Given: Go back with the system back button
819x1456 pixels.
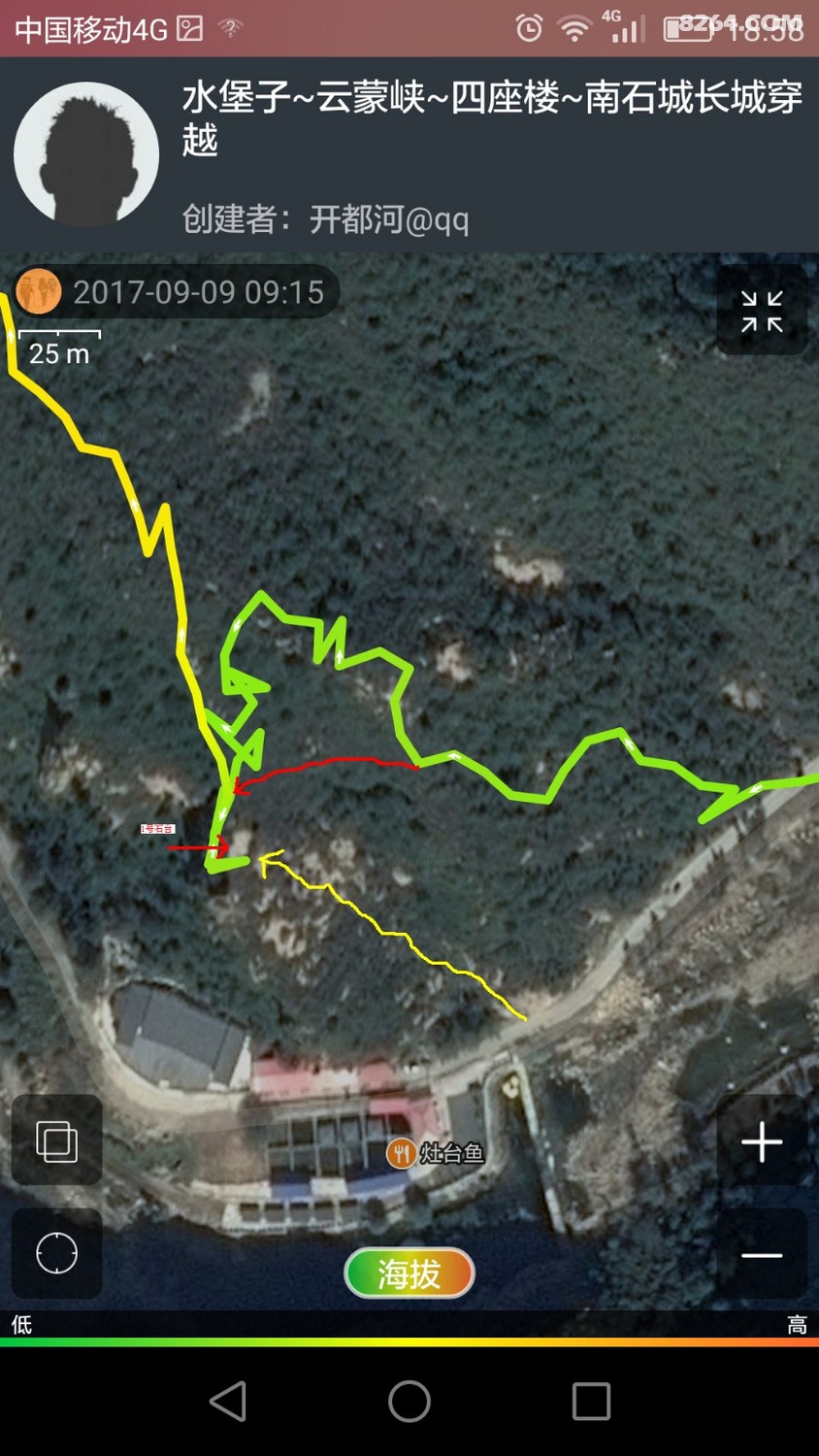Looking at the screenshot, I should [x=228, y=1401].
